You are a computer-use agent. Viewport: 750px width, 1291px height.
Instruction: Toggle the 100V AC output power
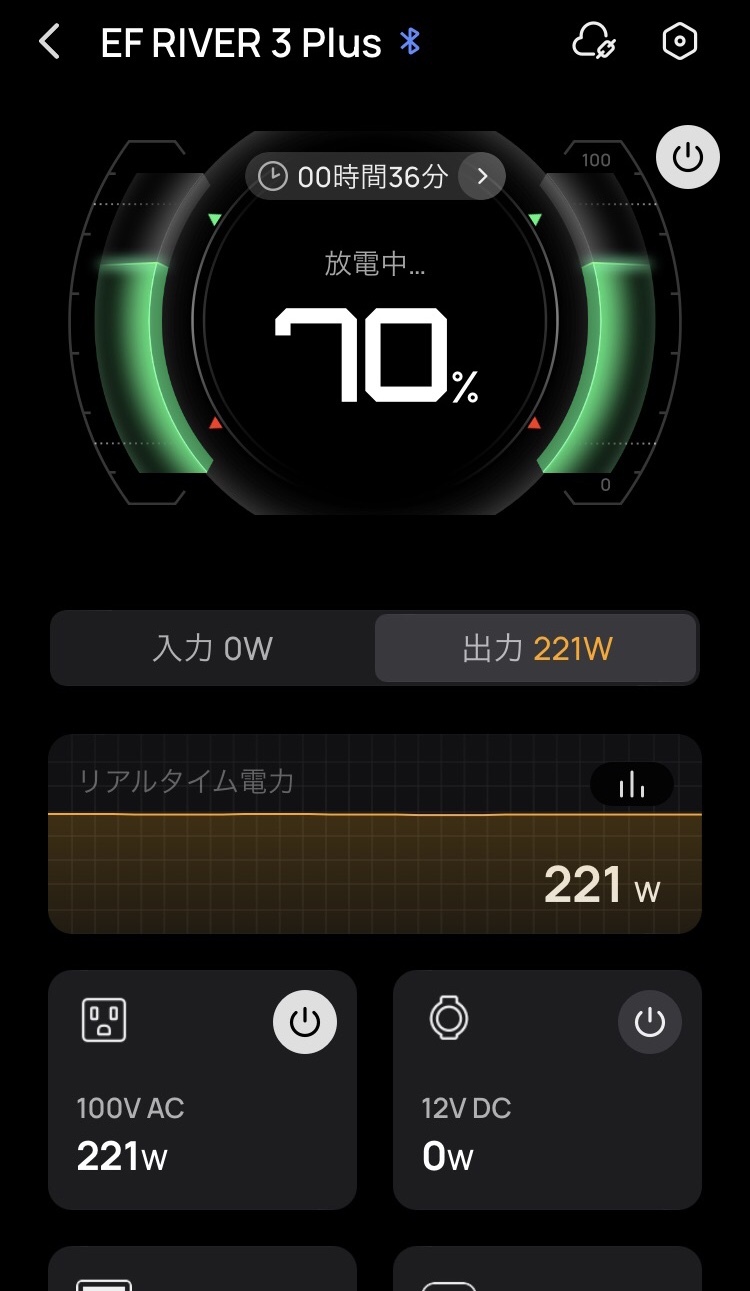(x=305, y=1022)
